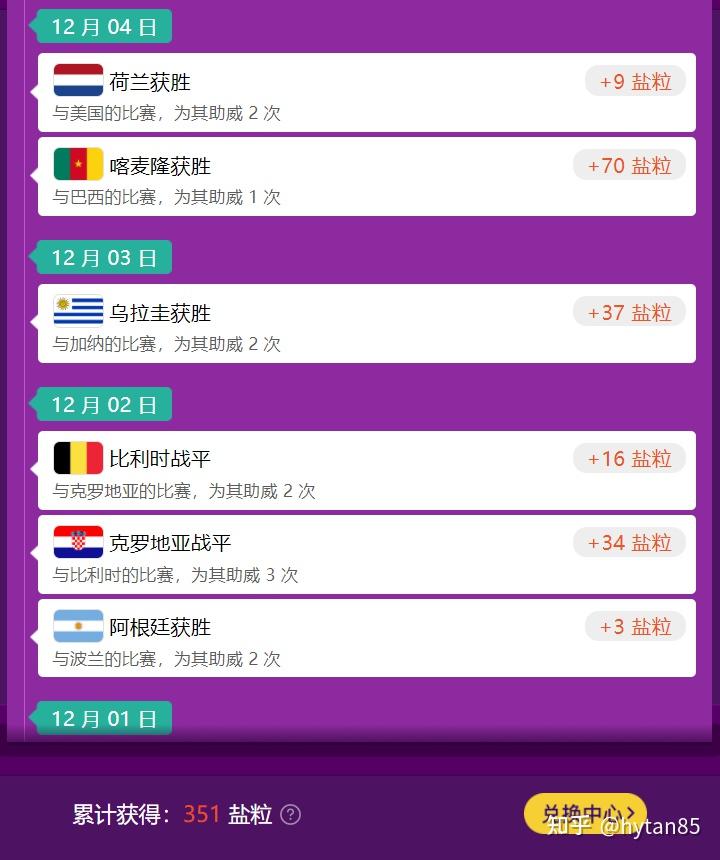Tap the help icon beside 累计获得 盐粒
Screen dimensions: 720x860
290,815
